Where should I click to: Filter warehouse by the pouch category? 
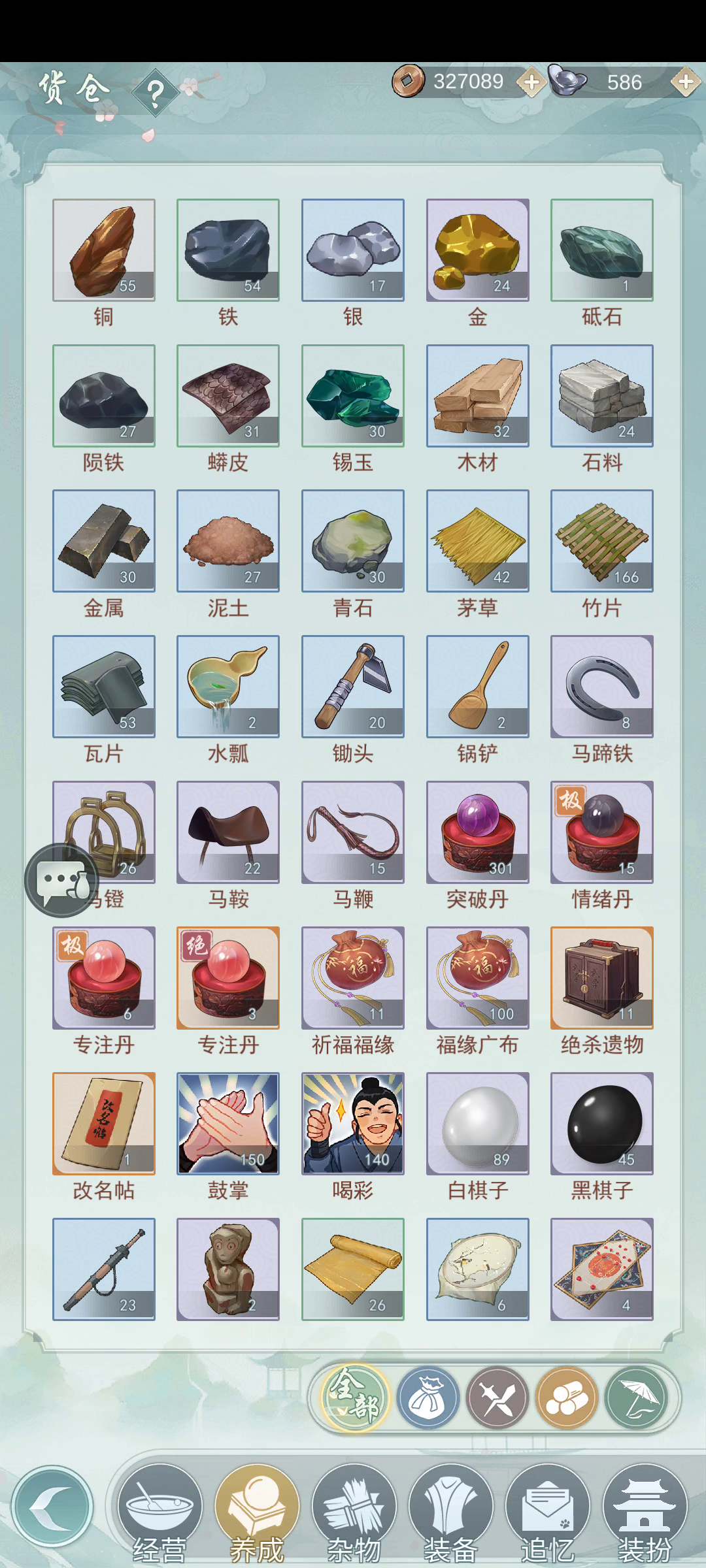click(x=428, y=1399)
